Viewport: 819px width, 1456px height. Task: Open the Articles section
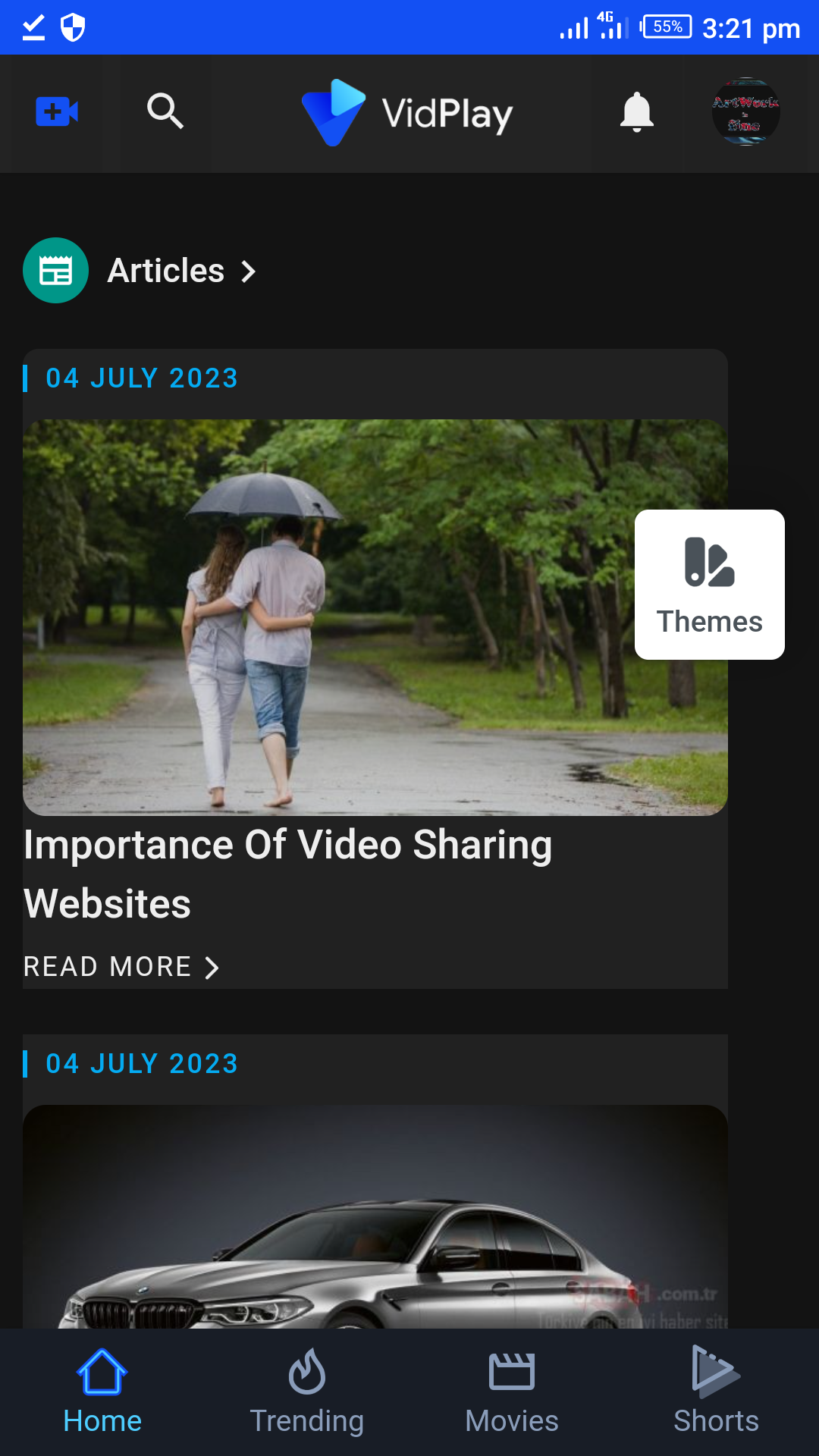pyautogui.click(x=167, y=271)
